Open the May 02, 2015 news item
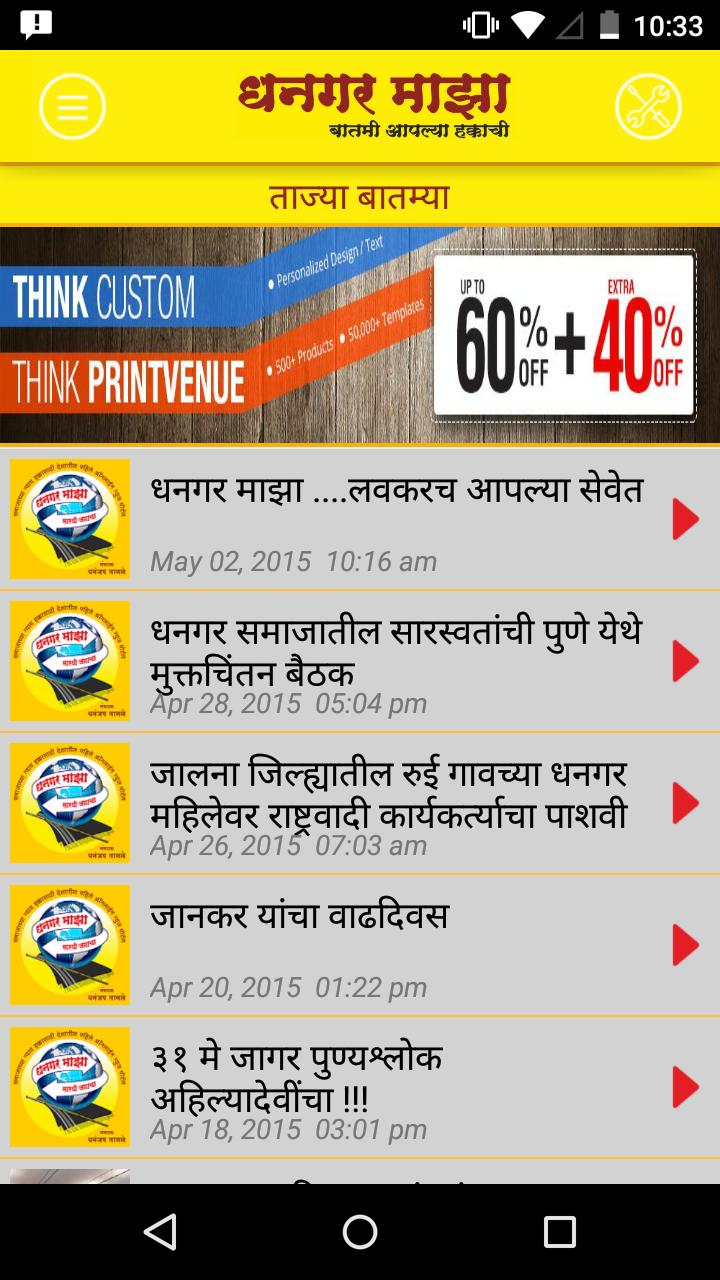The image size is (720, 1280). coord(395,519)
